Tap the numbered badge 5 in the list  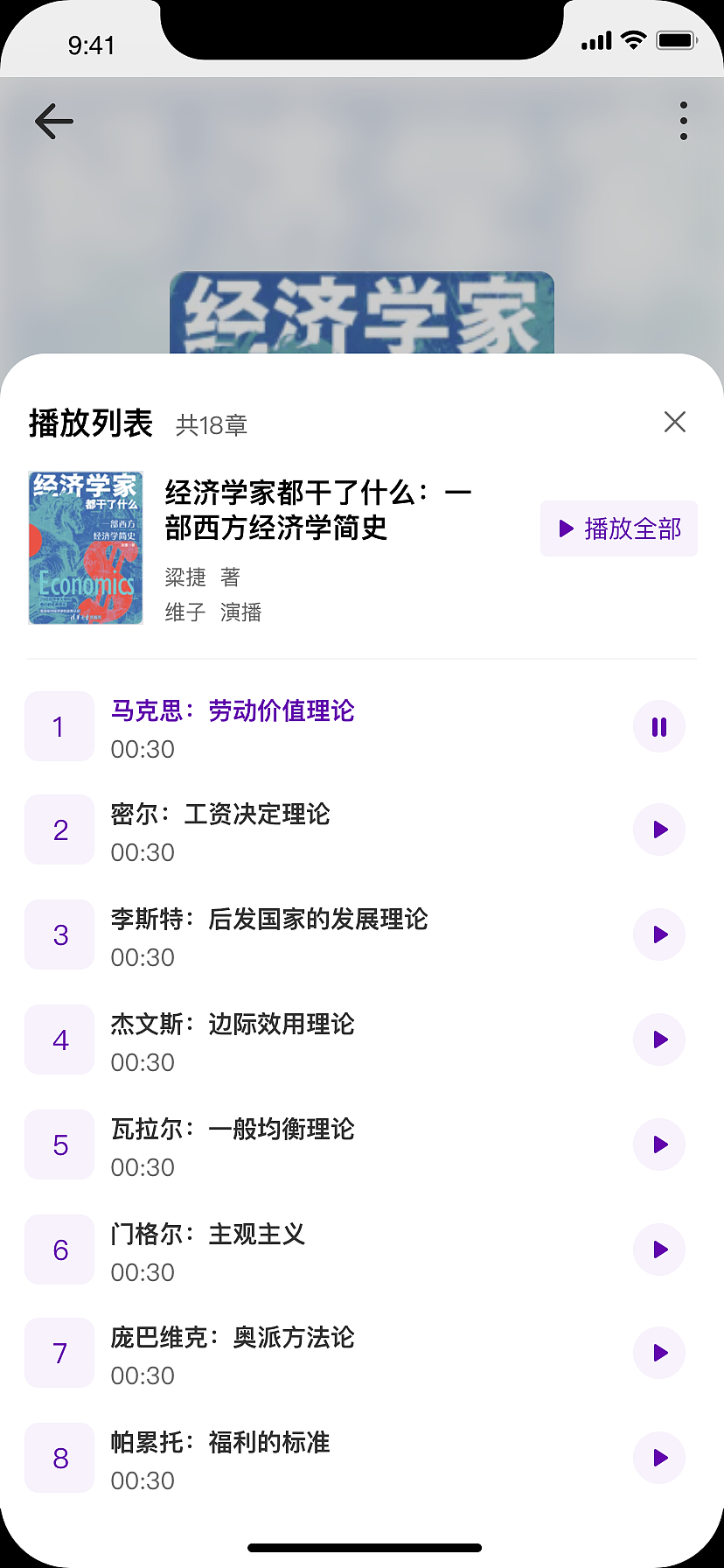click(x=59, y=1144)
